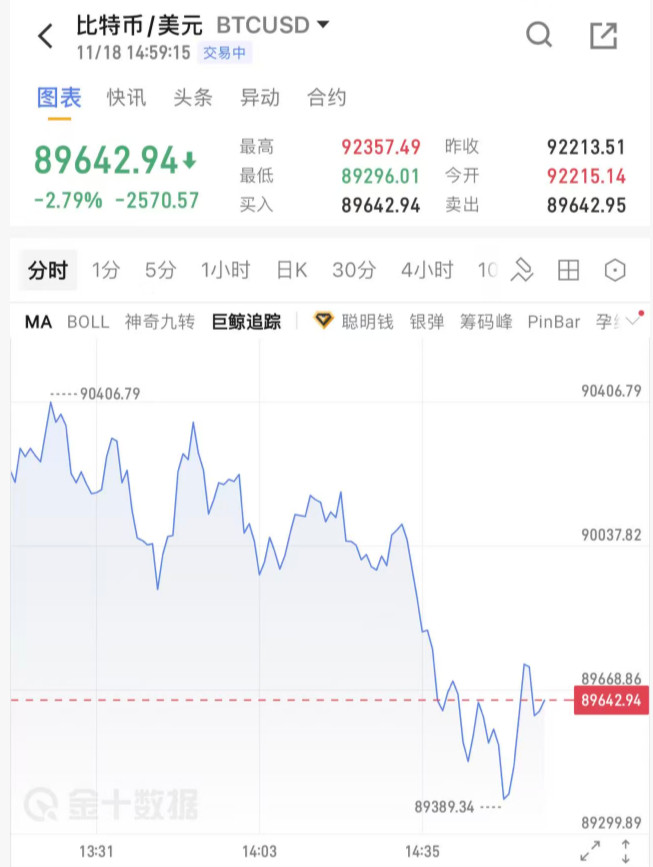The width and height of the screenshot is (653, 867).
Task: Open the 异动 tab
Action: pyautogui.click(x=260, y=98)
